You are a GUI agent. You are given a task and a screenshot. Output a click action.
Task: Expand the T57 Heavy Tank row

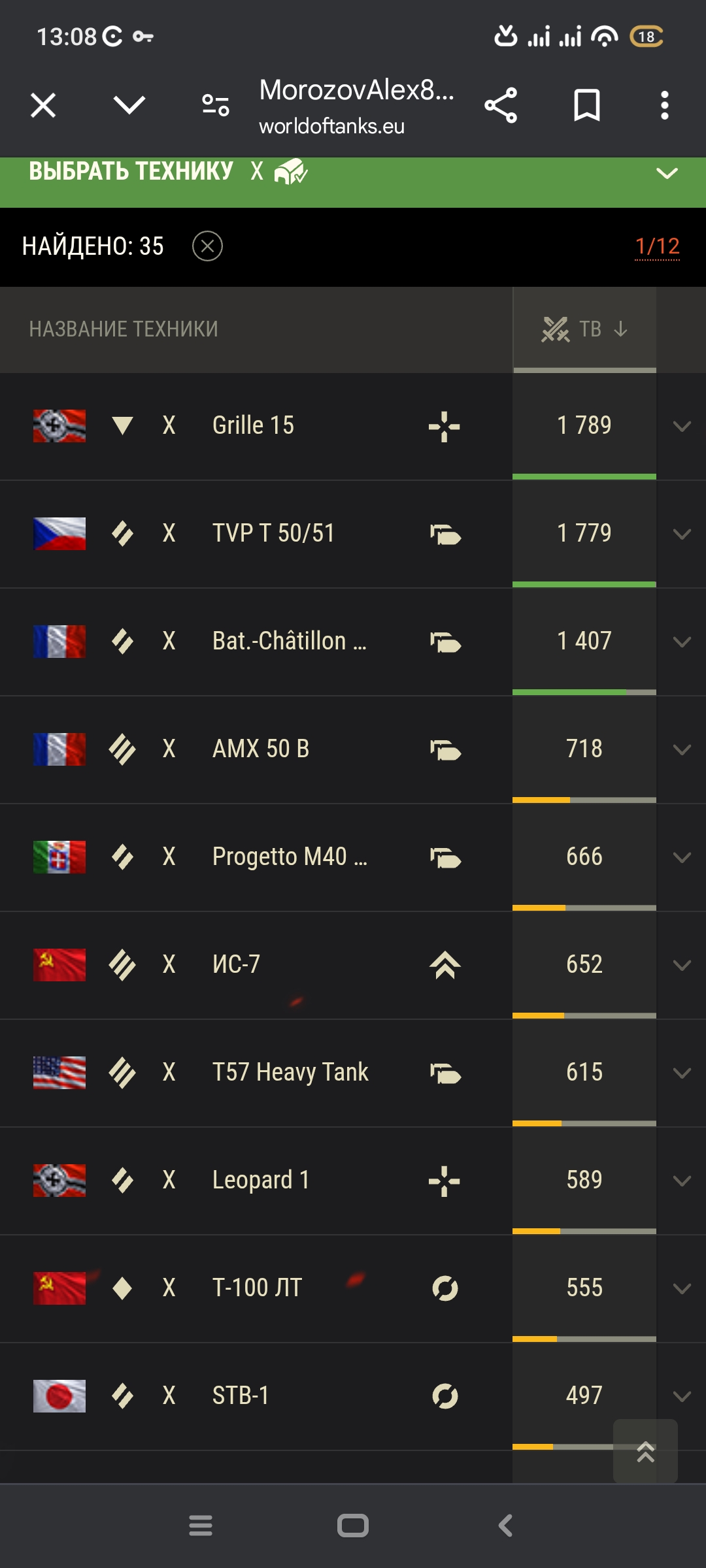[682, 1073]
